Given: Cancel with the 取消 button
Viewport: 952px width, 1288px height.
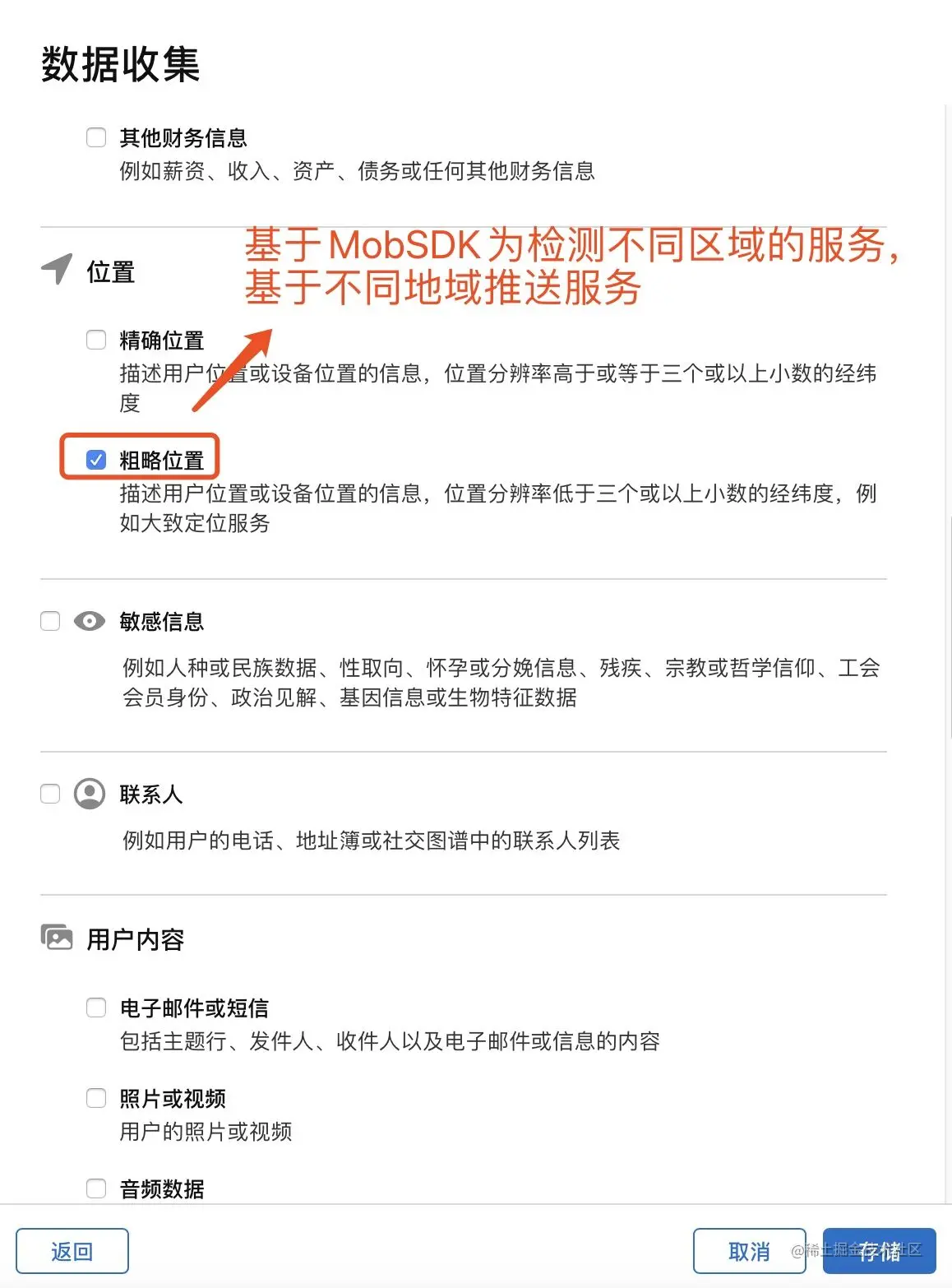Looking at the screenshot, I should coord(749,1251).
